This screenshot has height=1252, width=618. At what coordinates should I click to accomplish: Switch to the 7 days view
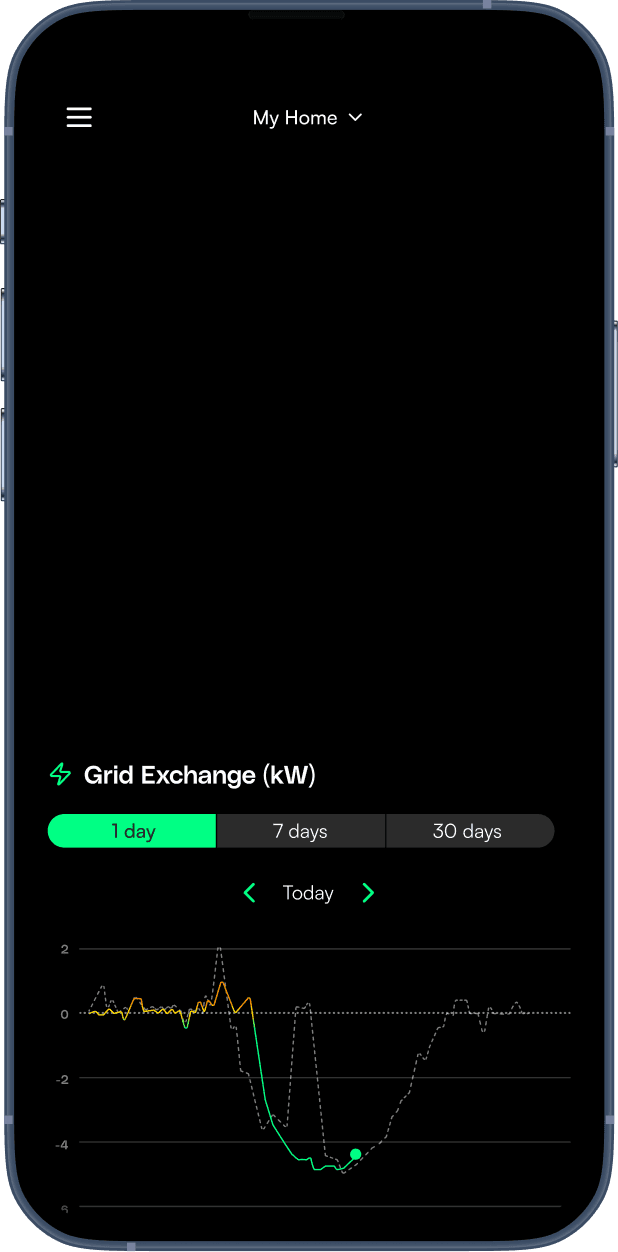(300, 831)
